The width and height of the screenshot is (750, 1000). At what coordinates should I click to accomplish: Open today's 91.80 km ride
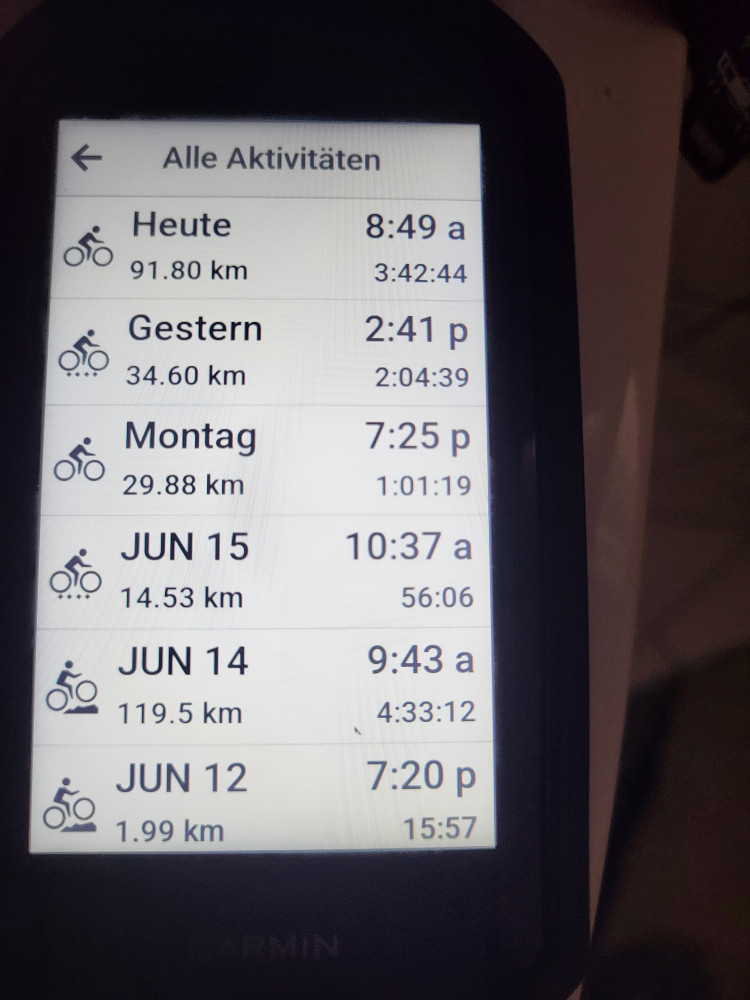(x=270, y=246)
